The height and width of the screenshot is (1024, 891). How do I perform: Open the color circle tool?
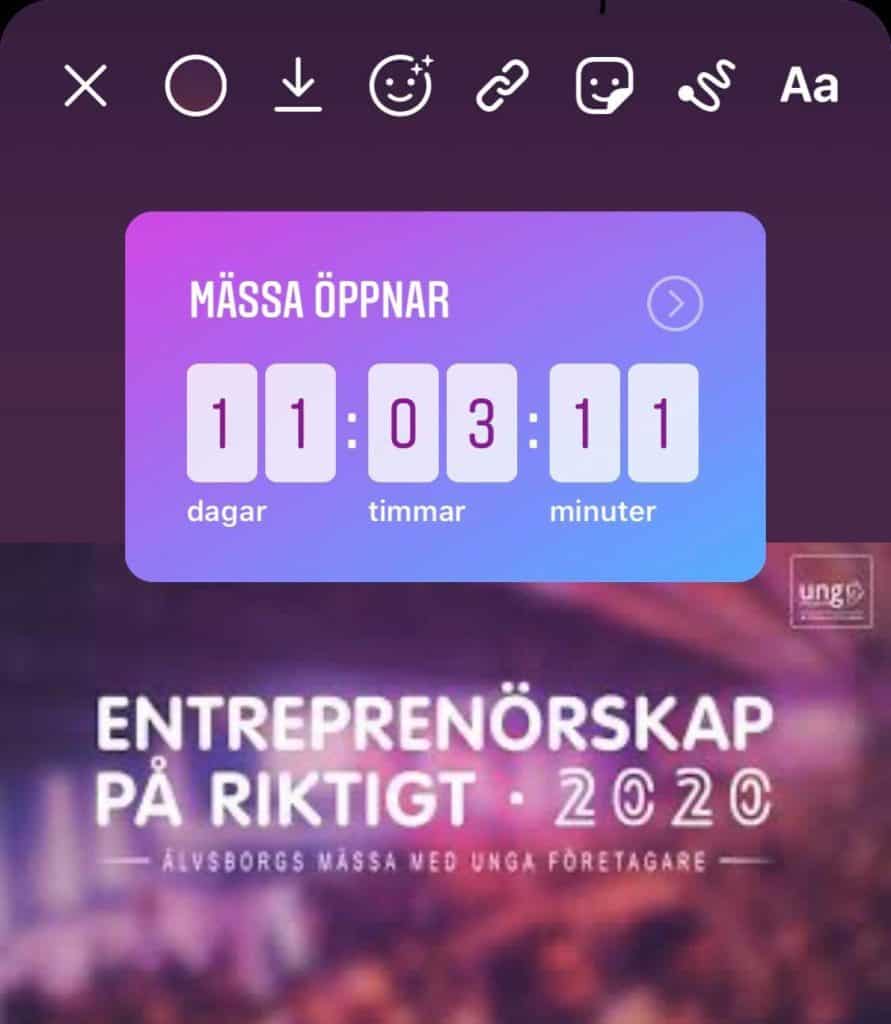[195, 87]
